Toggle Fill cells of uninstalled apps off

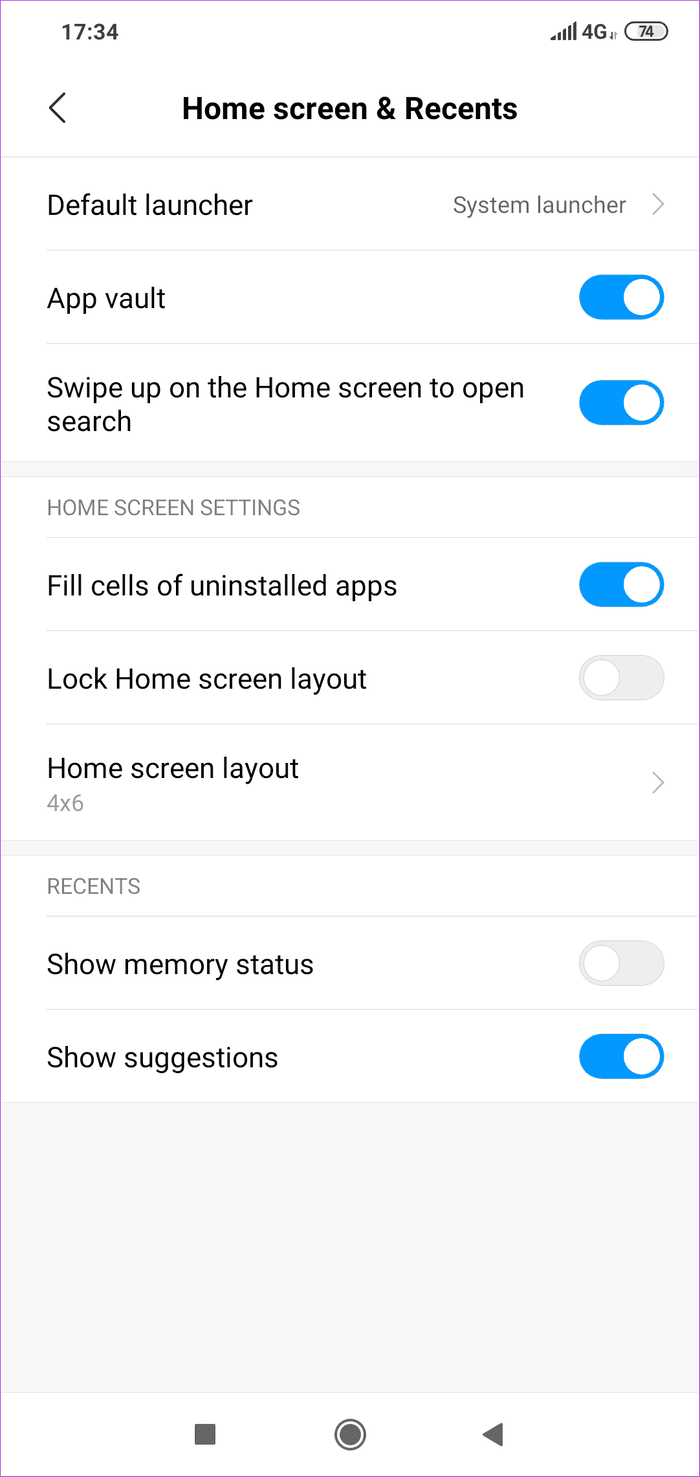[621, 585]
